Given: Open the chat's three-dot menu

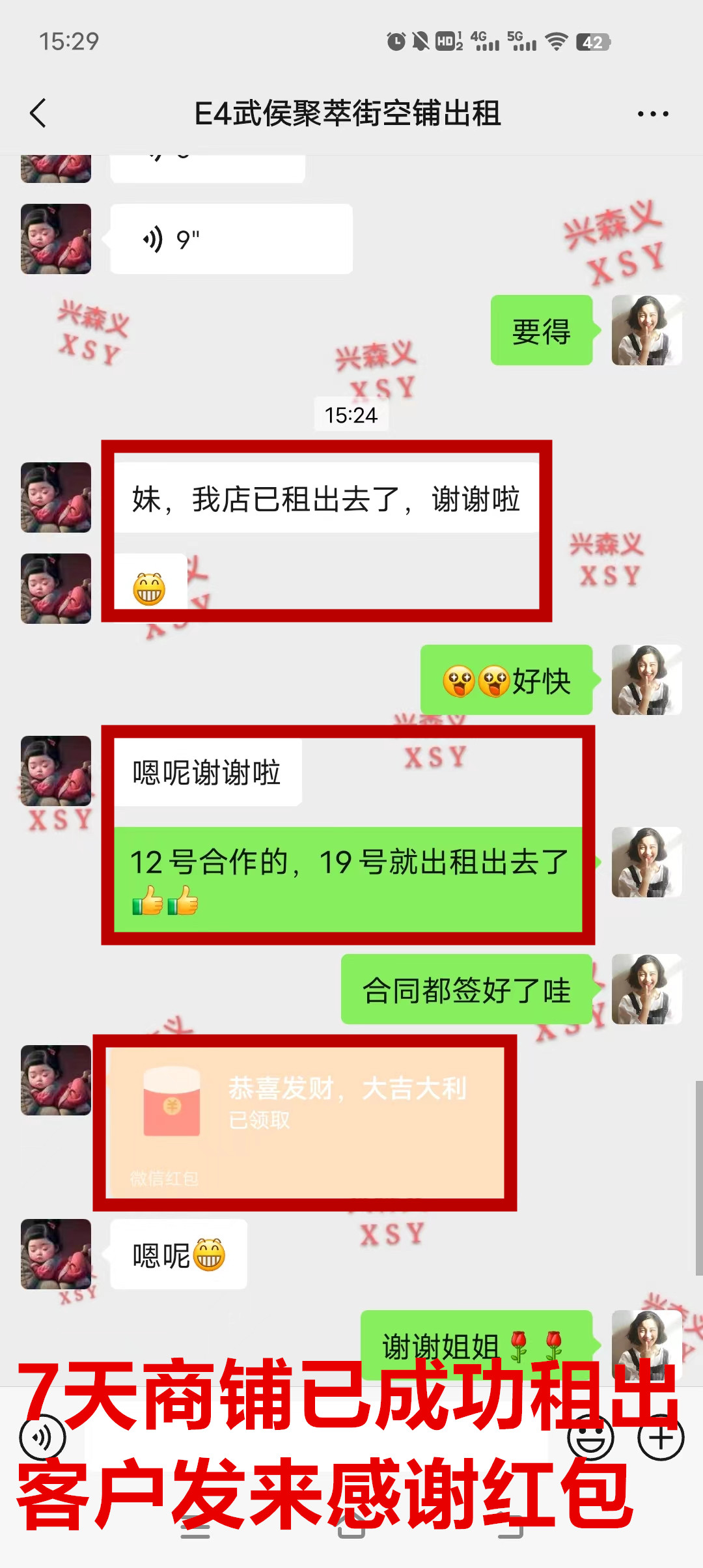Looking at the screenshot, I should [652, 114].
